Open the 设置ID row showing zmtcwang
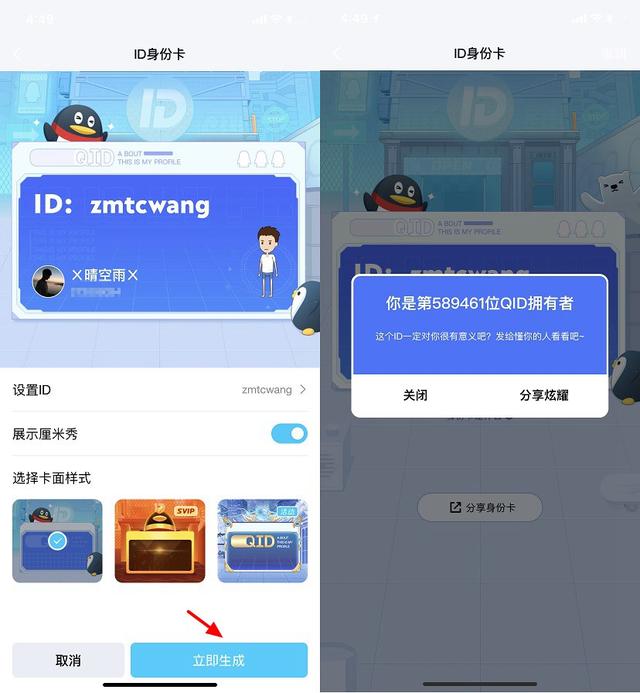640x693 pixels. coord(160,390)
